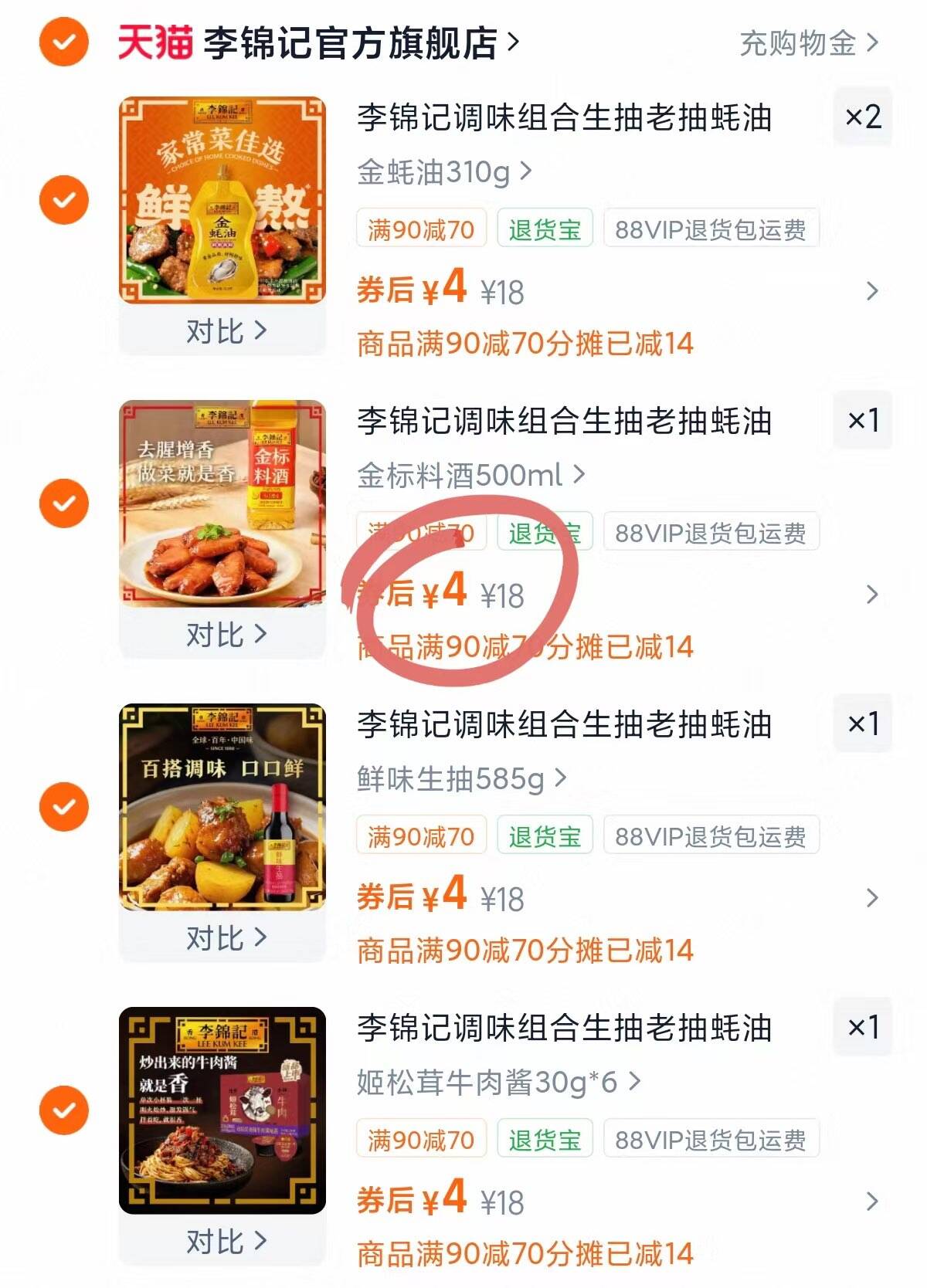Change specification of 姬松茸牛肉酱30g*6
This screenshot has width=927, height=1288.
498,1083
